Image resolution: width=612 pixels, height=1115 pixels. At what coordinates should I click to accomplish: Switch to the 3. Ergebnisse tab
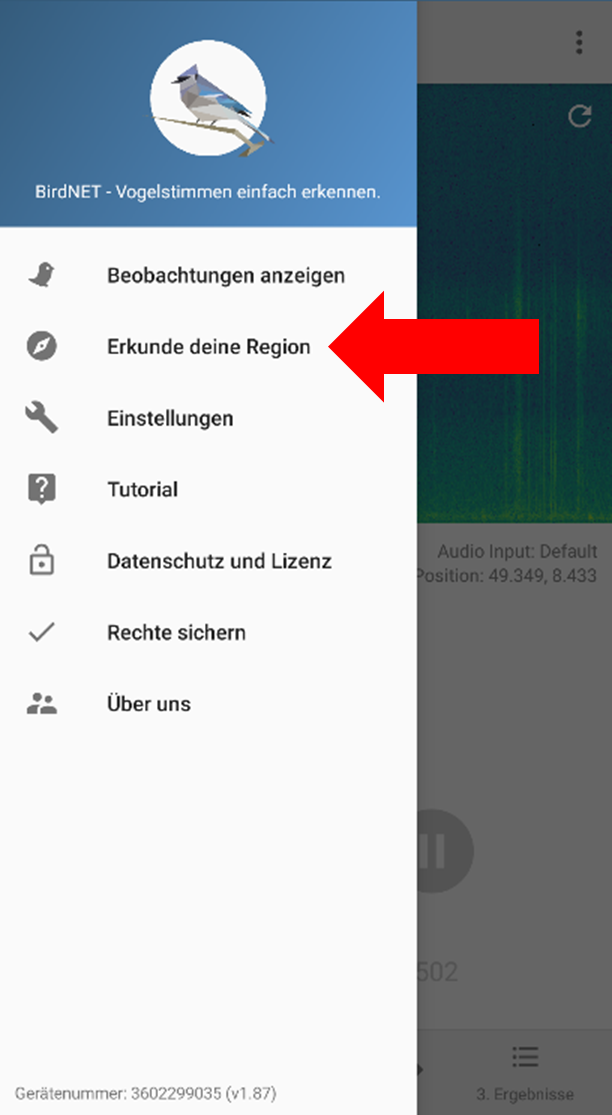click(525, 1072)
